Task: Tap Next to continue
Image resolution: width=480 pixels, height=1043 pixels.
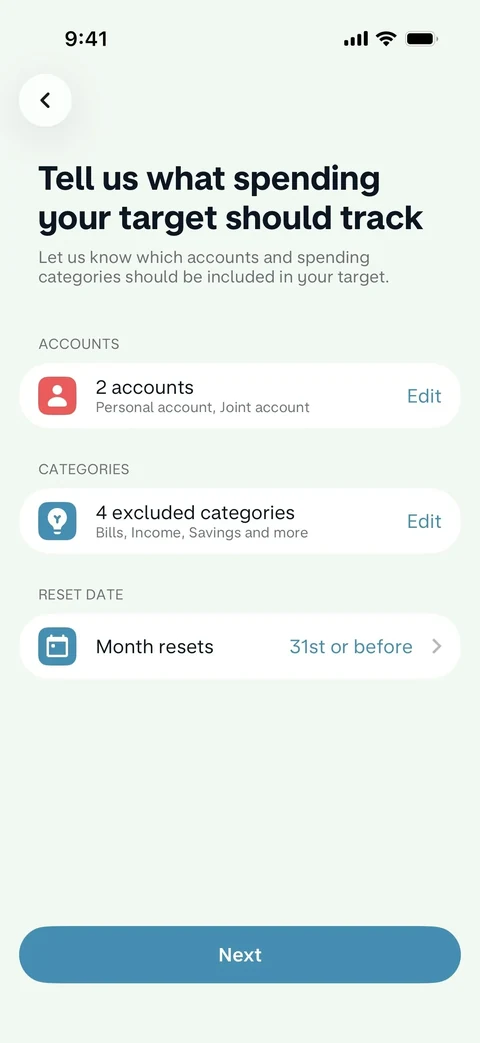Action: (240, 955)
